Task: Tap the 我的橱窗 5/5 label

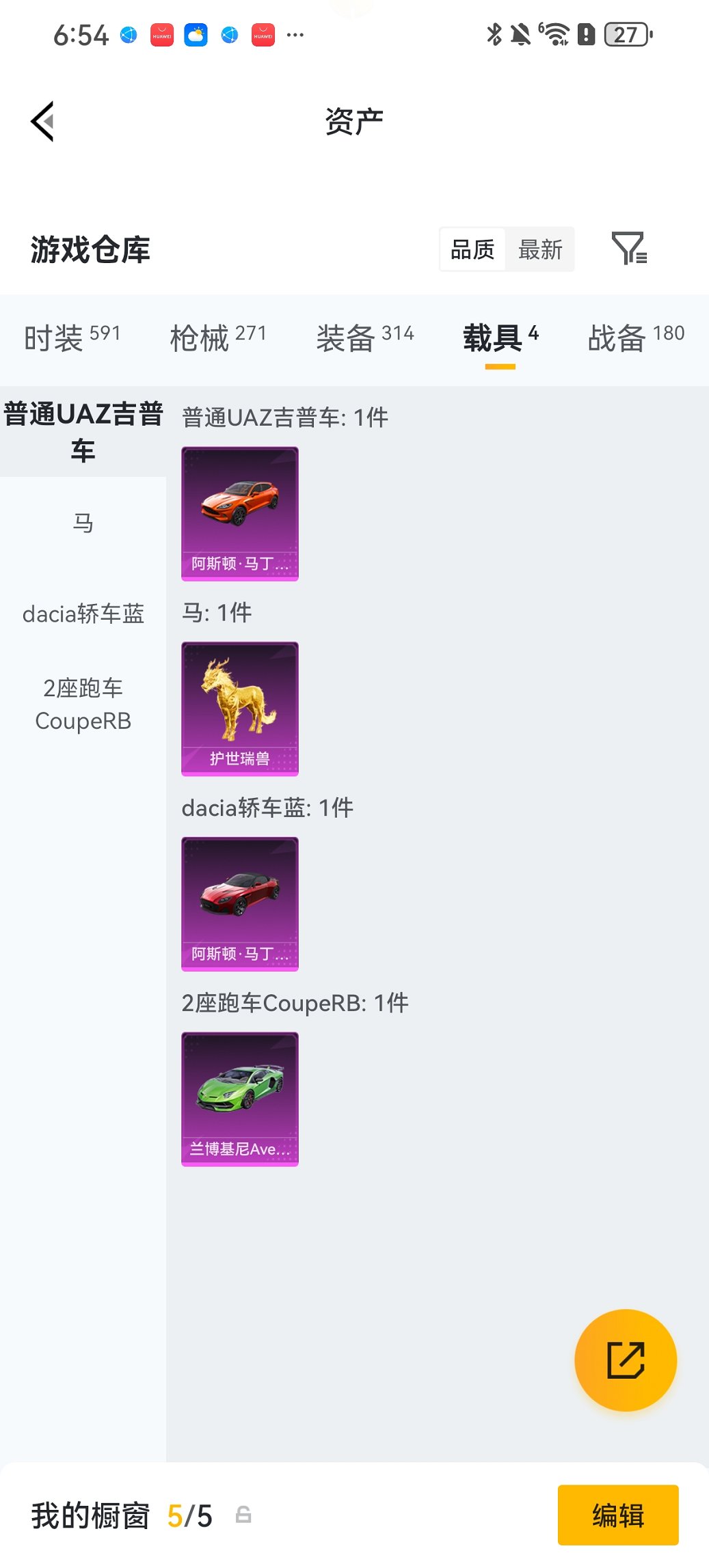Action: 120,1515
